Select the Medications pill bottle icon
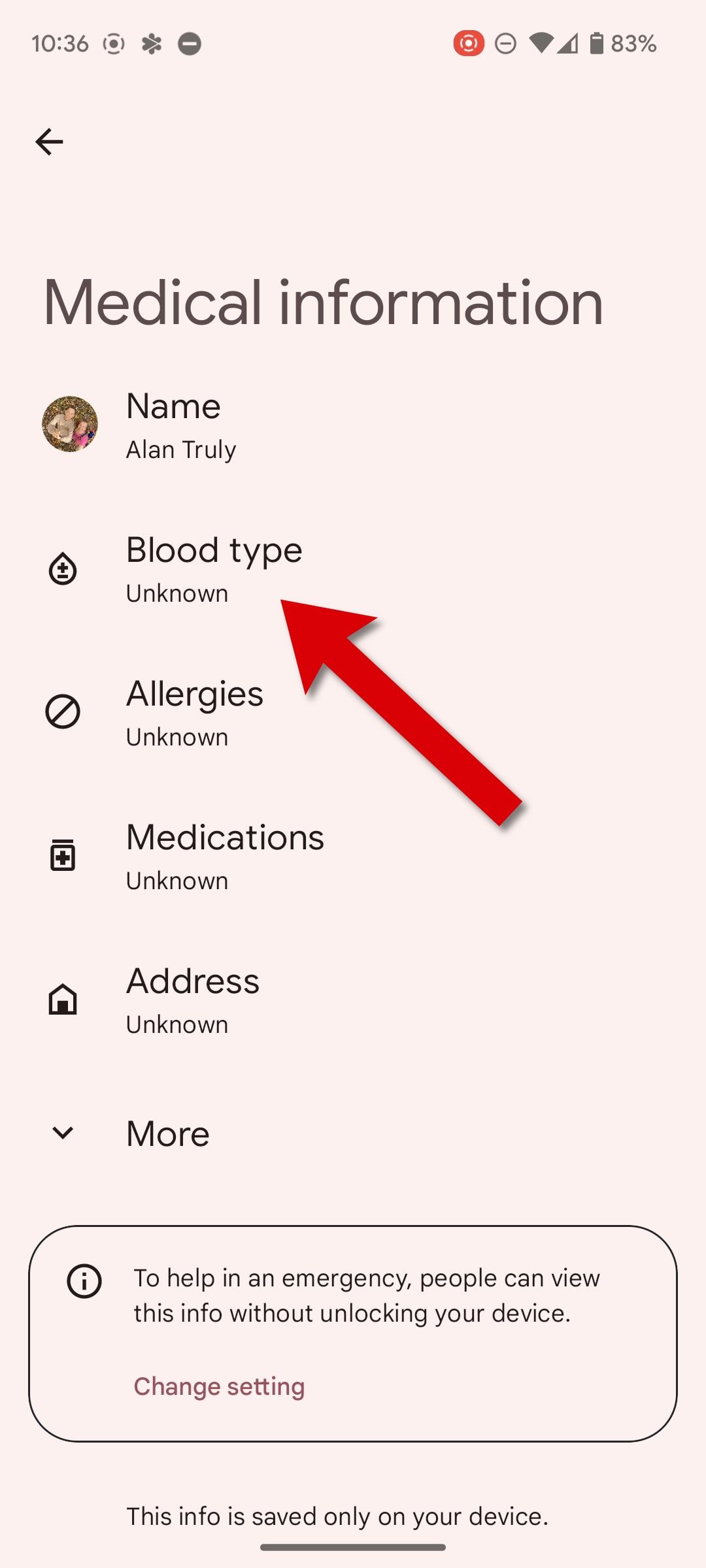This screenshot has height=1568, width=706. (61, 856)
